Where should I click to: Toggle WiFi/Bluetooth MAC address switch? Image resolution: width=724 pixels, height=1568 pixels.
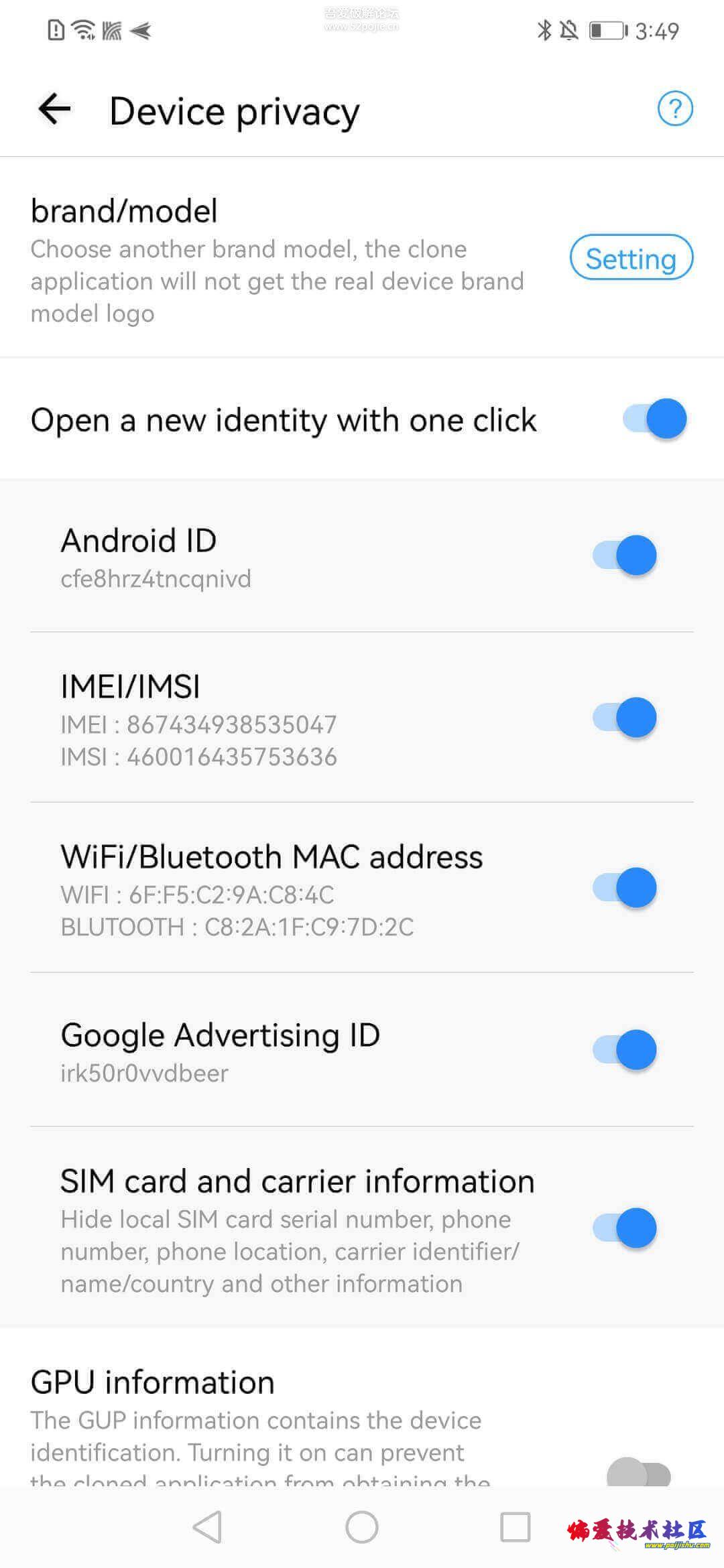tap(625, 887)
